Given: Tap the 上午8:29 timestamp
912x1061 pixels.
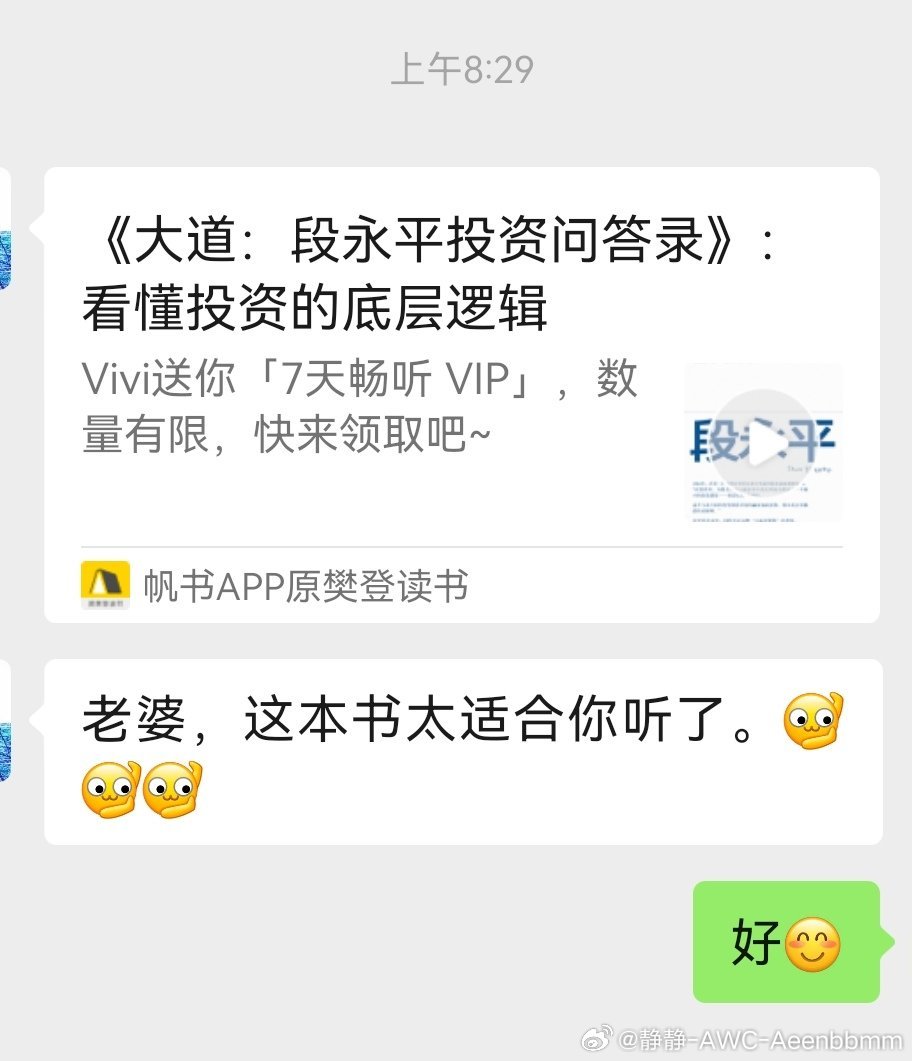Looking at the screenshot, I should click(458, 70).
